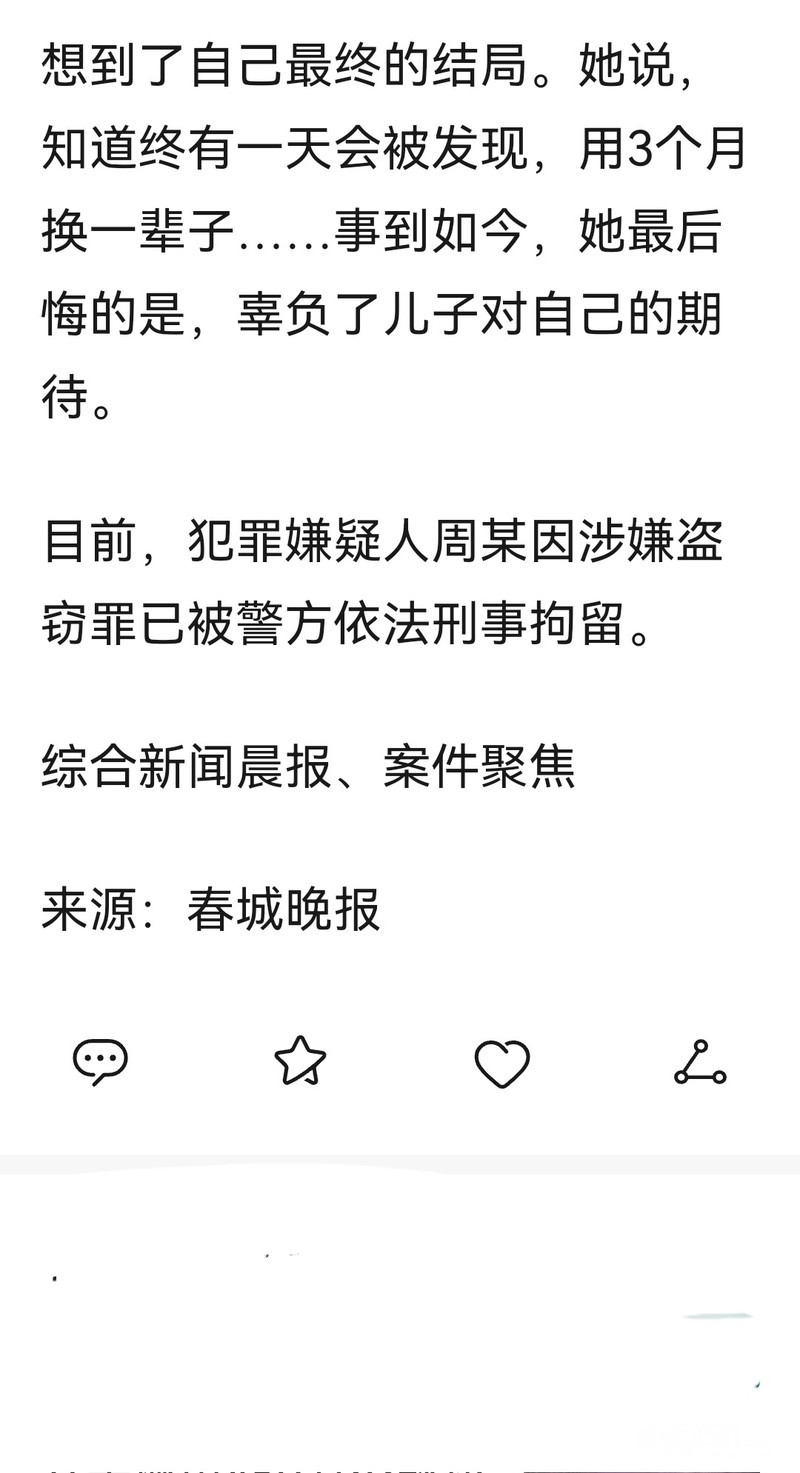Share this article

pos(700,1062)
